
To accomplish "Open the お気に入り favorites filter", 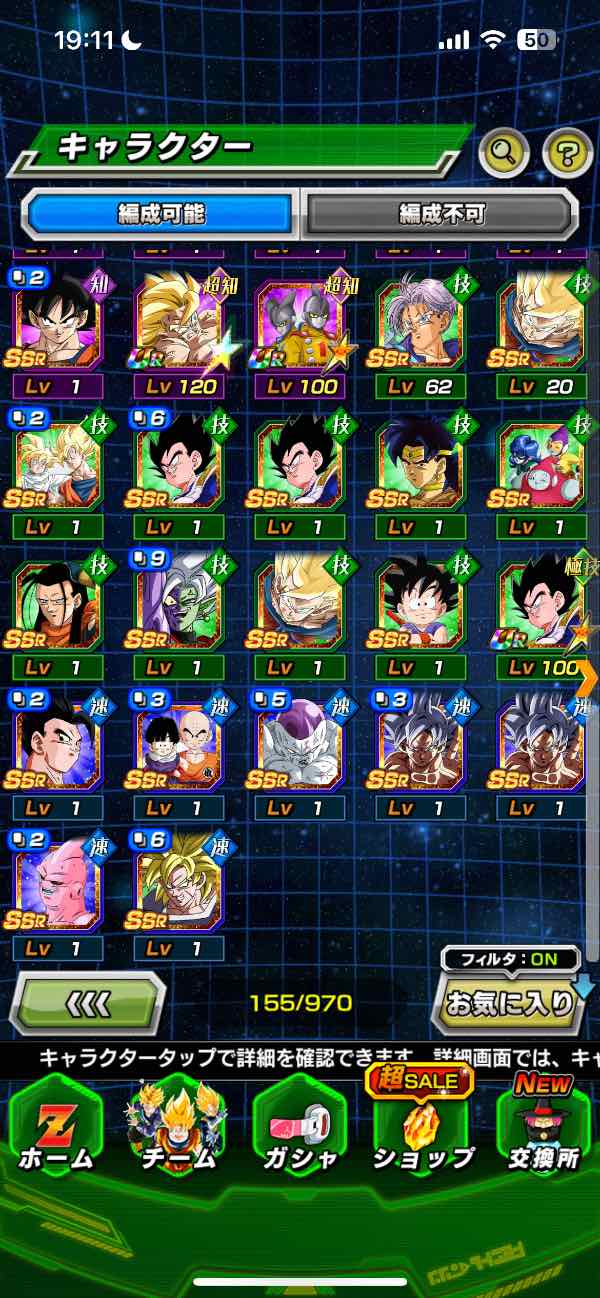I will [510, 1003].
